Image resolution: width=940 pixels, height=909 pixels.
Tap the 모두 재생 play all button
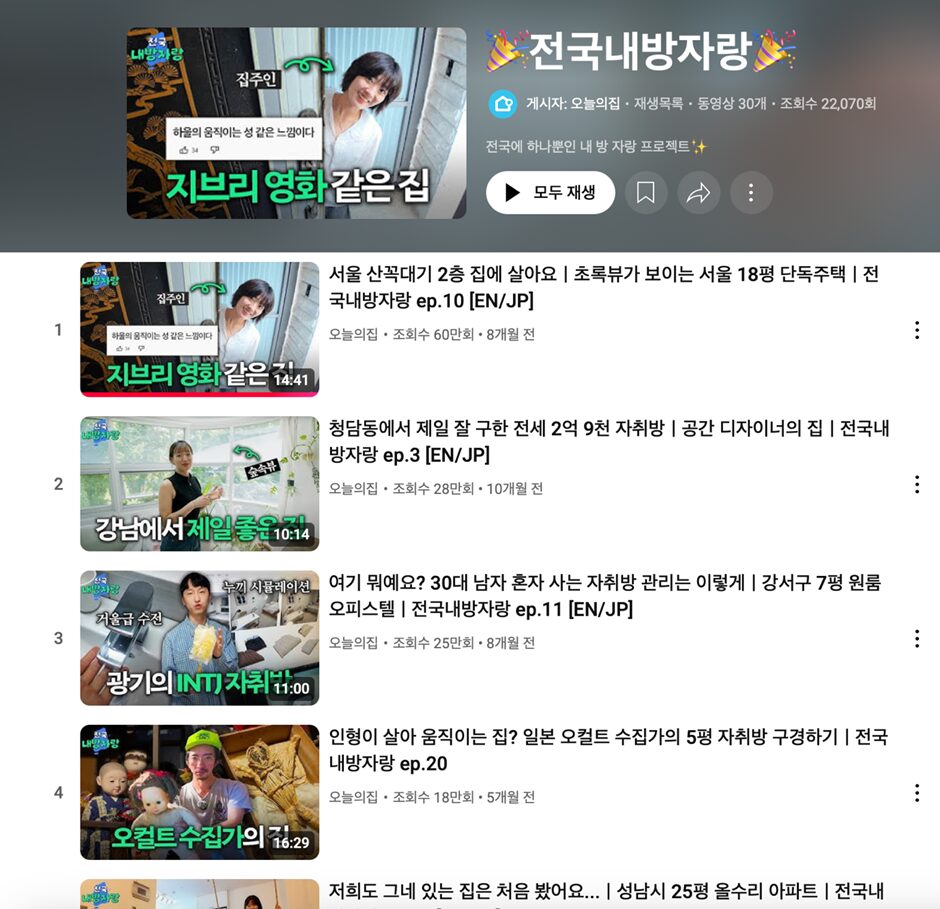pos(550,193)
